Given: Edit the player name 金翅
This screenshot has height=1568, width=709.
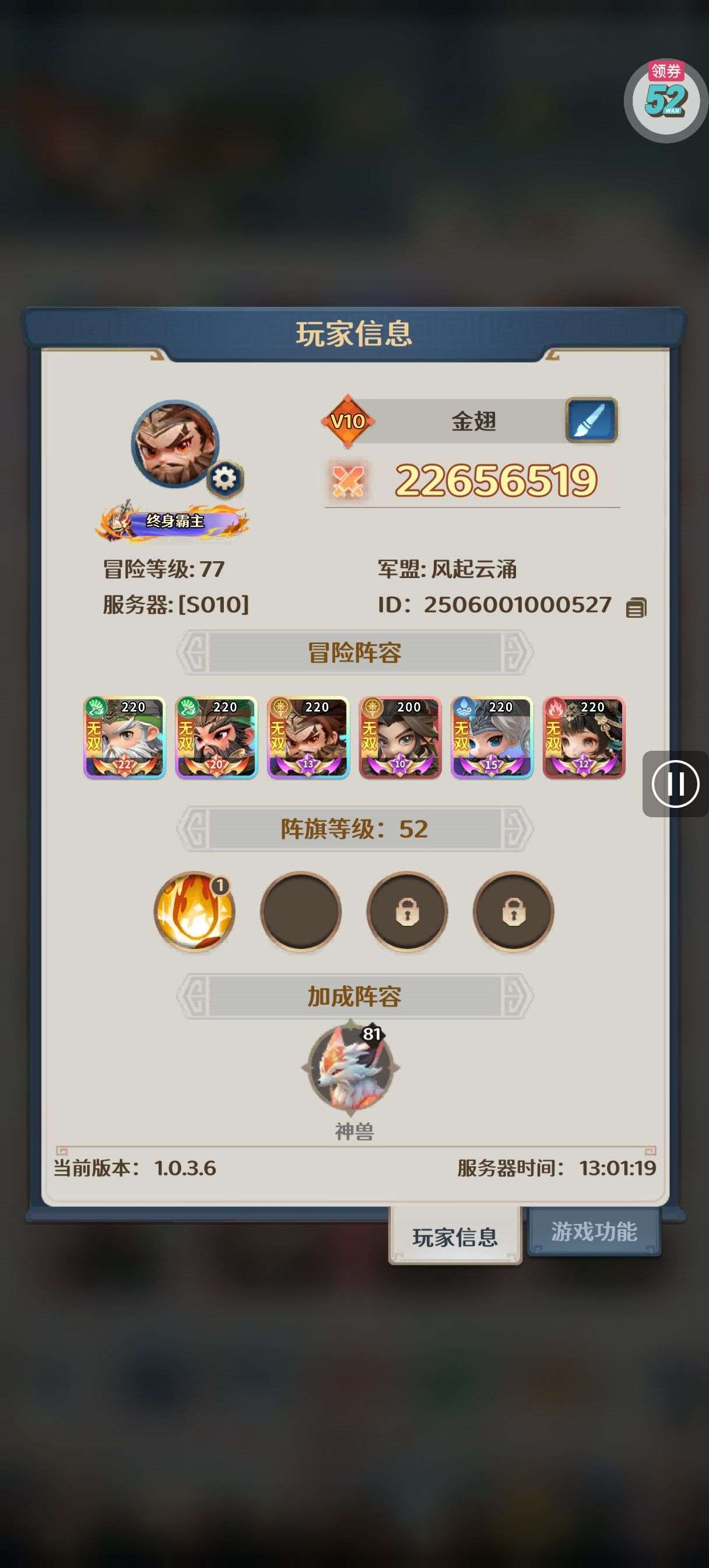Looking at the screenshot, I should pos(591,420).
